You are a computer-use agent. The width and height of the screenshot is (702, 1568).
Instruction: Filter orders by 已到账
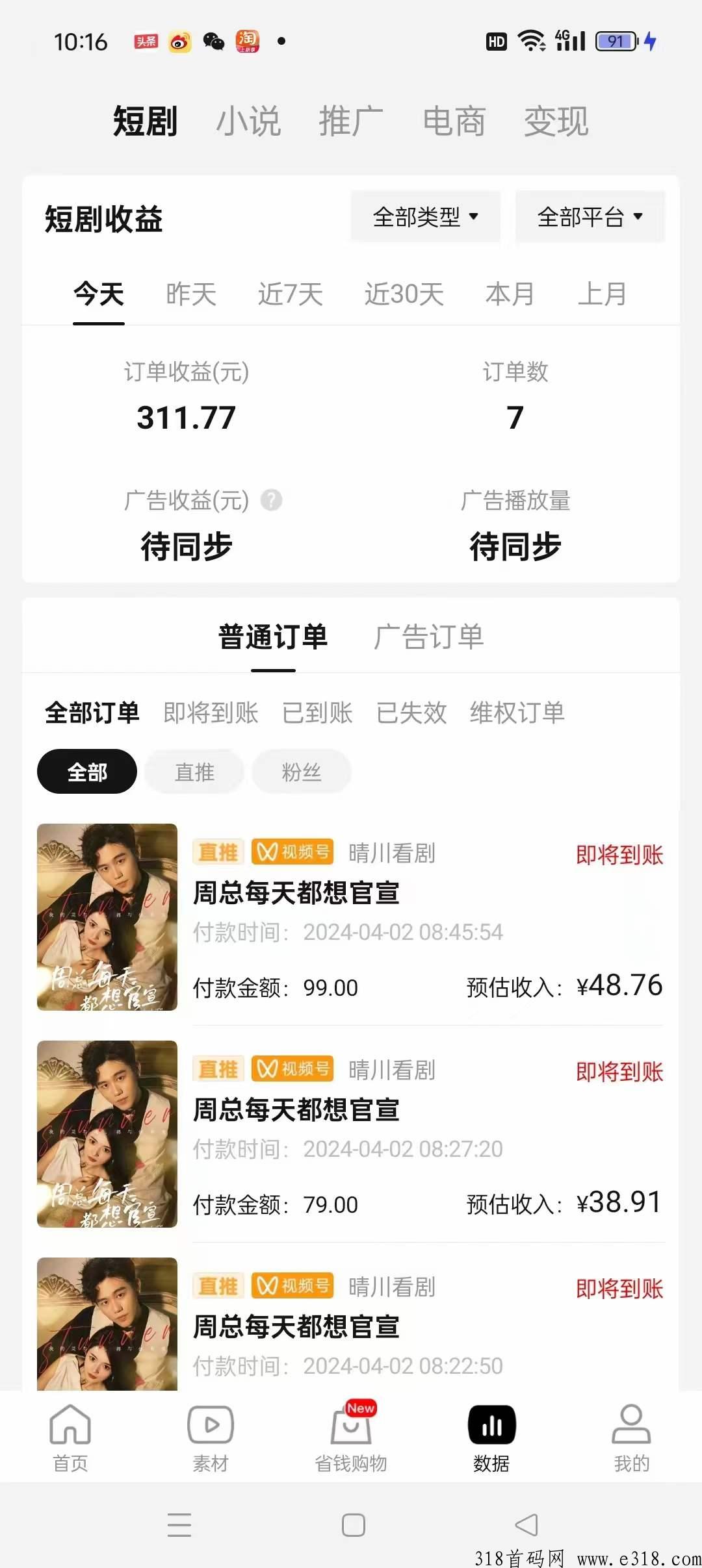317,713
